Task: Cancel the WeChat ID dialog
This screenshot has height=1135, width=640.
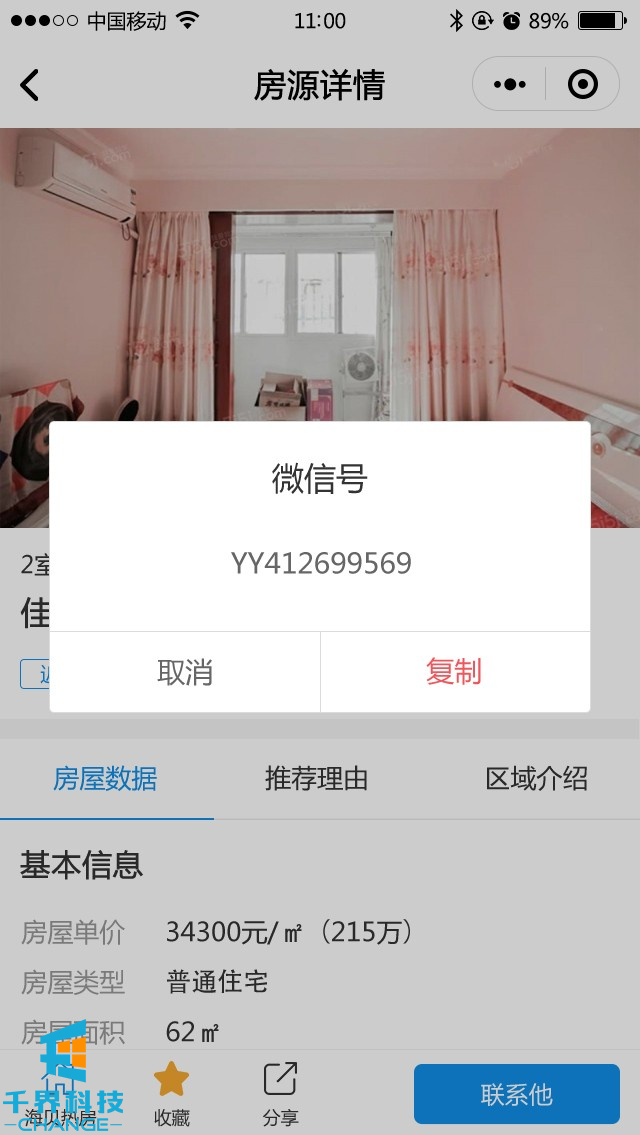Action: pyautogui.click(x=185, y=672)
